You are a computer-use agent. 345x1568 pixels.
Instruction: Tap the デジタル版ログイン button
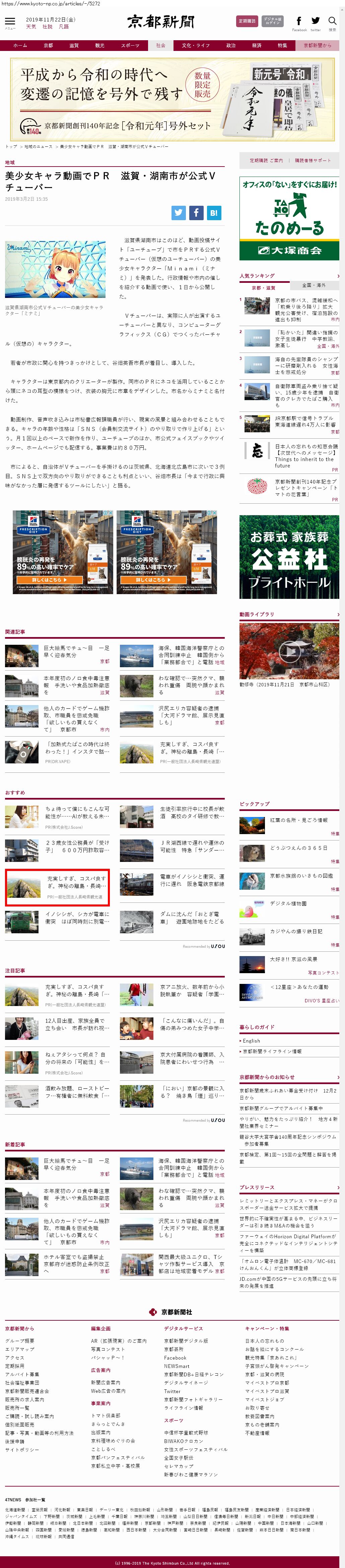click(273, 21)
